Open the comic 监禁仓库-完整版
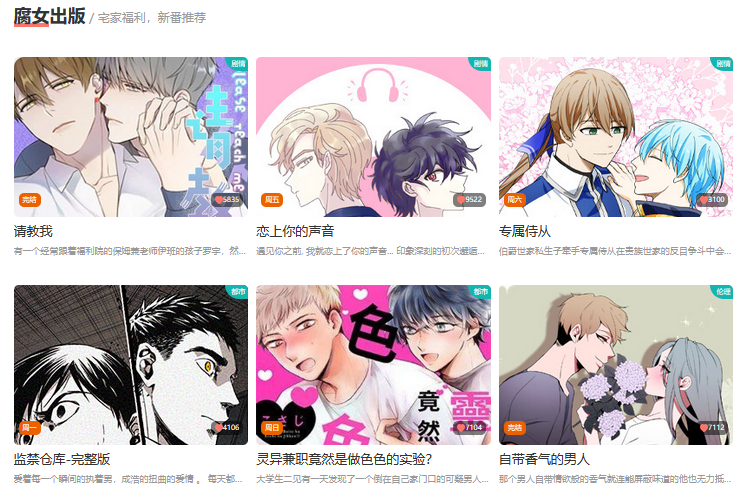This screenshot has width=743, height=495. (x=131, y=365)
